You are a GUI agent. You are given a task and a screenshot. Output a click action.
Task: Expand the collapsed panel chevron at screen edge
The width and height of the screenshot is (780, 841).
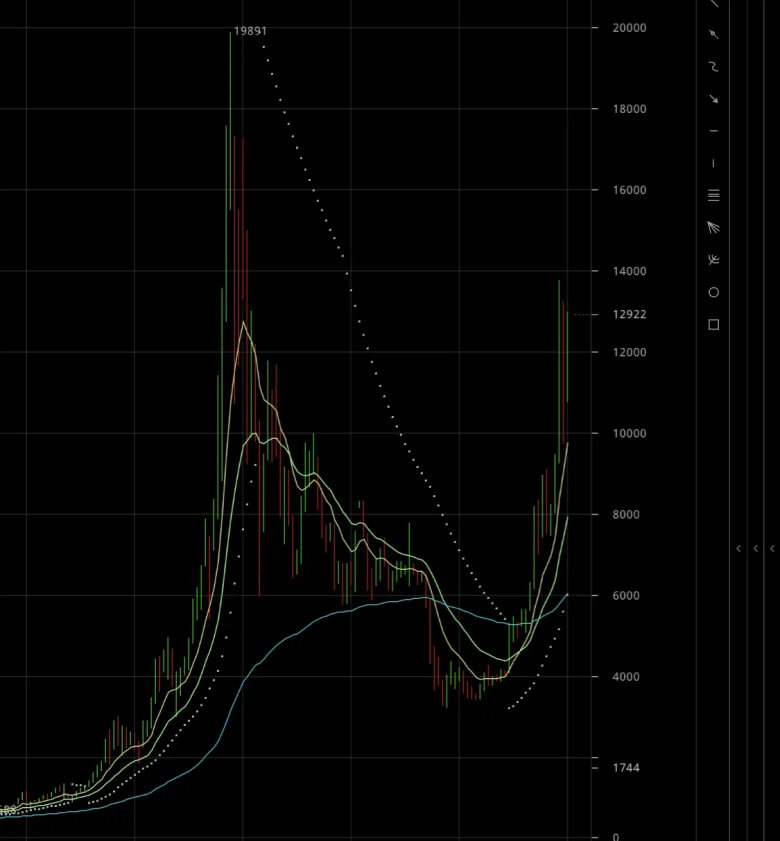773,548
